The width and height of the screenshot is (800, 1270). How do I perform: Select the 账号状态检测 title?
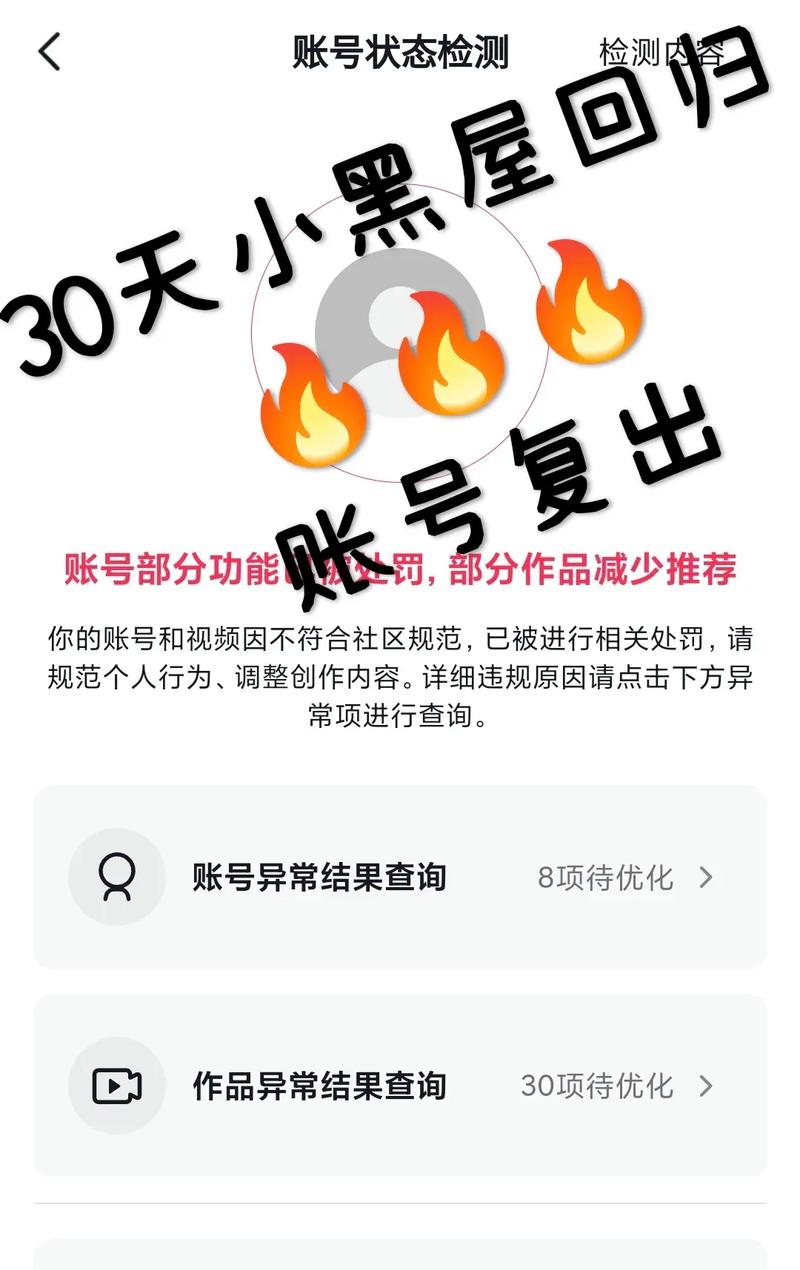pyautogui.click(x=400, y=52)
